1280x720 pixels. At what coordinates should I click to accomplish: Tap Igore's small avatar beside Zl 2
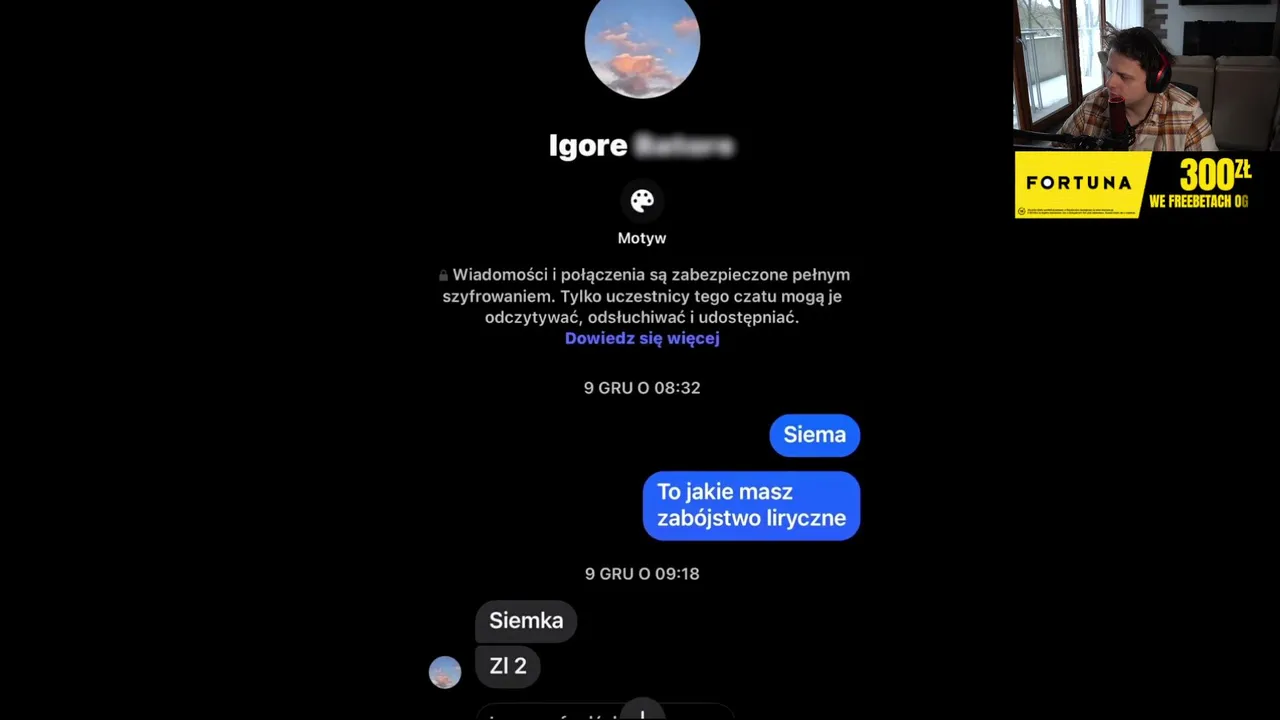(445, 672)
